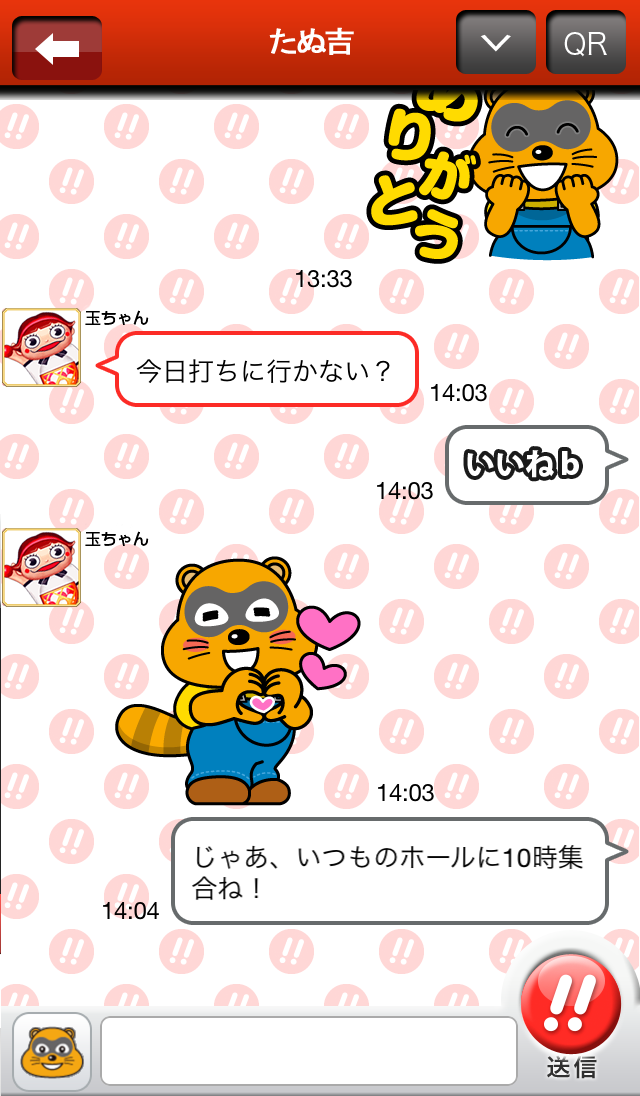Go back with the arrow button
This screenshot has height=1096, width=640.
point(57,46)
